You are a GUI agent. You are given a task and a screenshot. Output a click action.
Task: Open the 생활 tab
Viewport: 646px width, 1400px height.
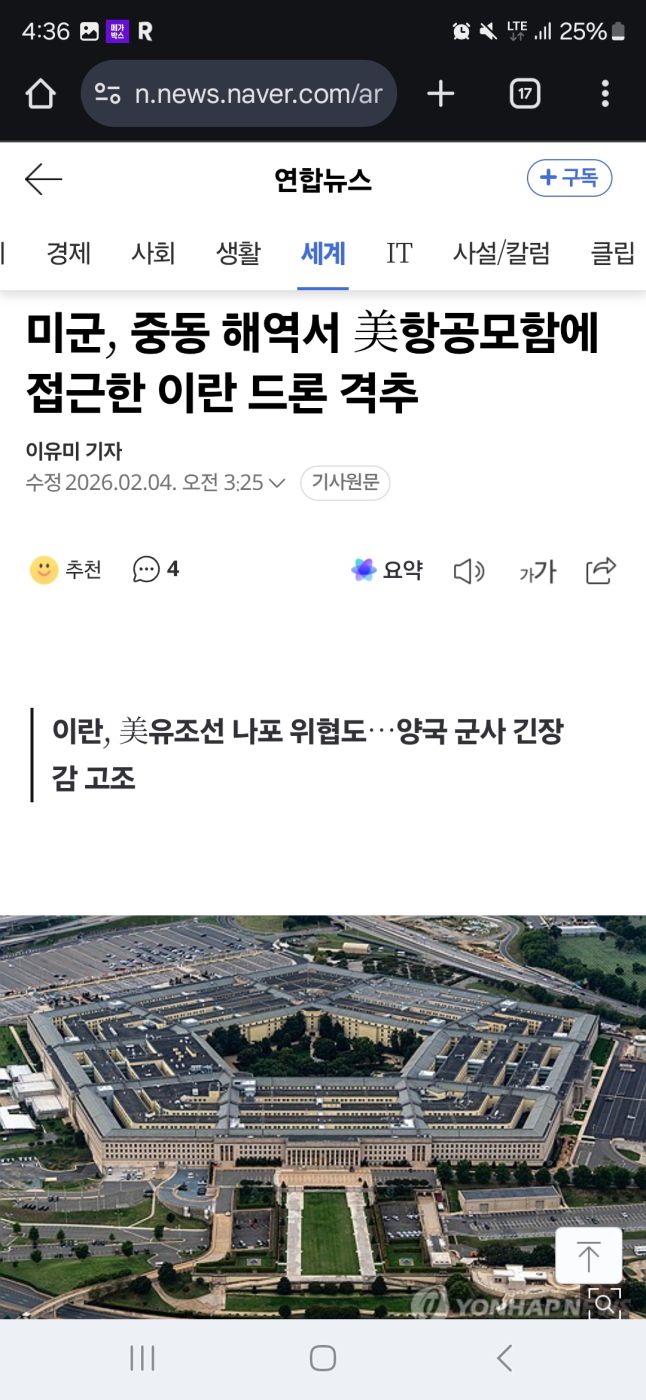(x=238, y=254)
